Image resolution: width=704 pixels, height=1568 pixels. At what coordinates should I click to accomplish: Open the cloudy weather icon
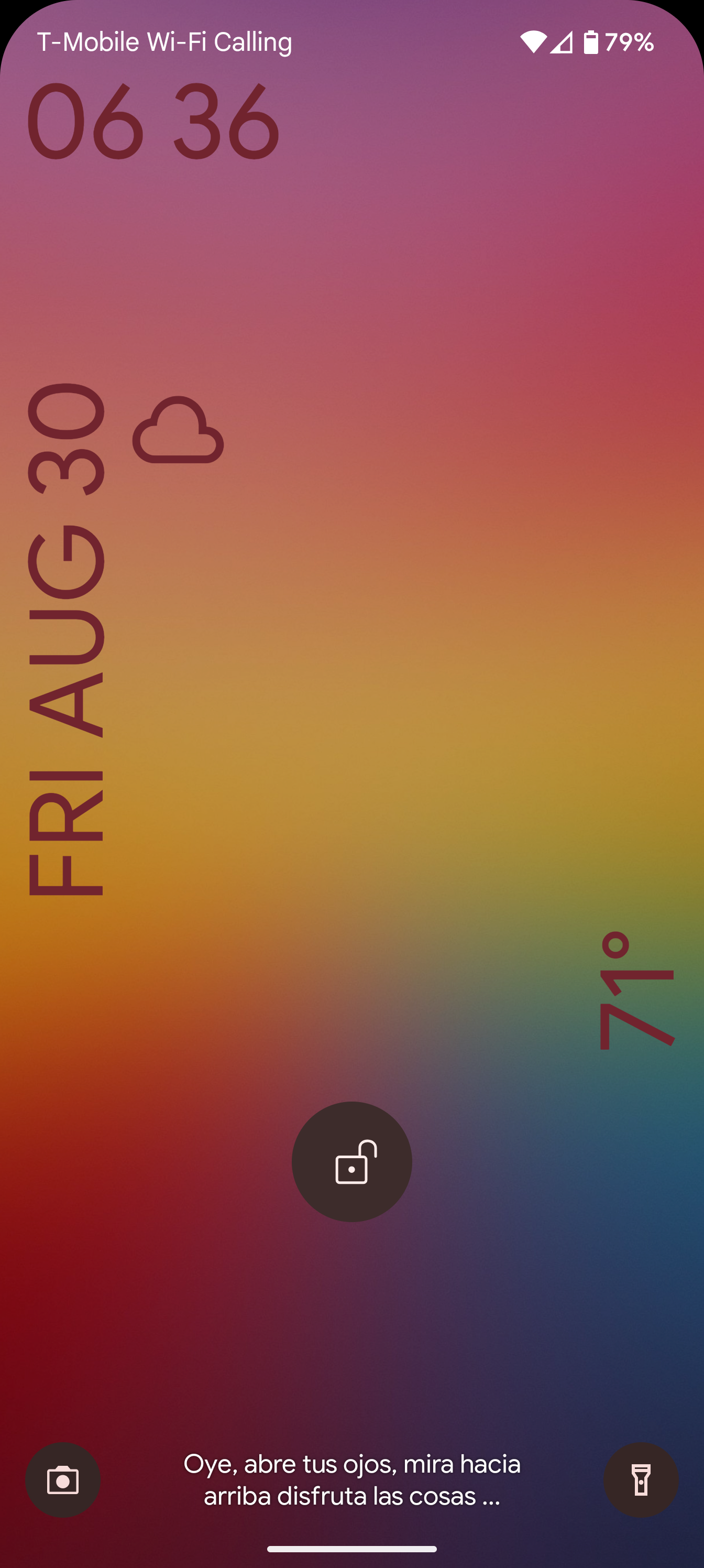click(x=178, y=430)
